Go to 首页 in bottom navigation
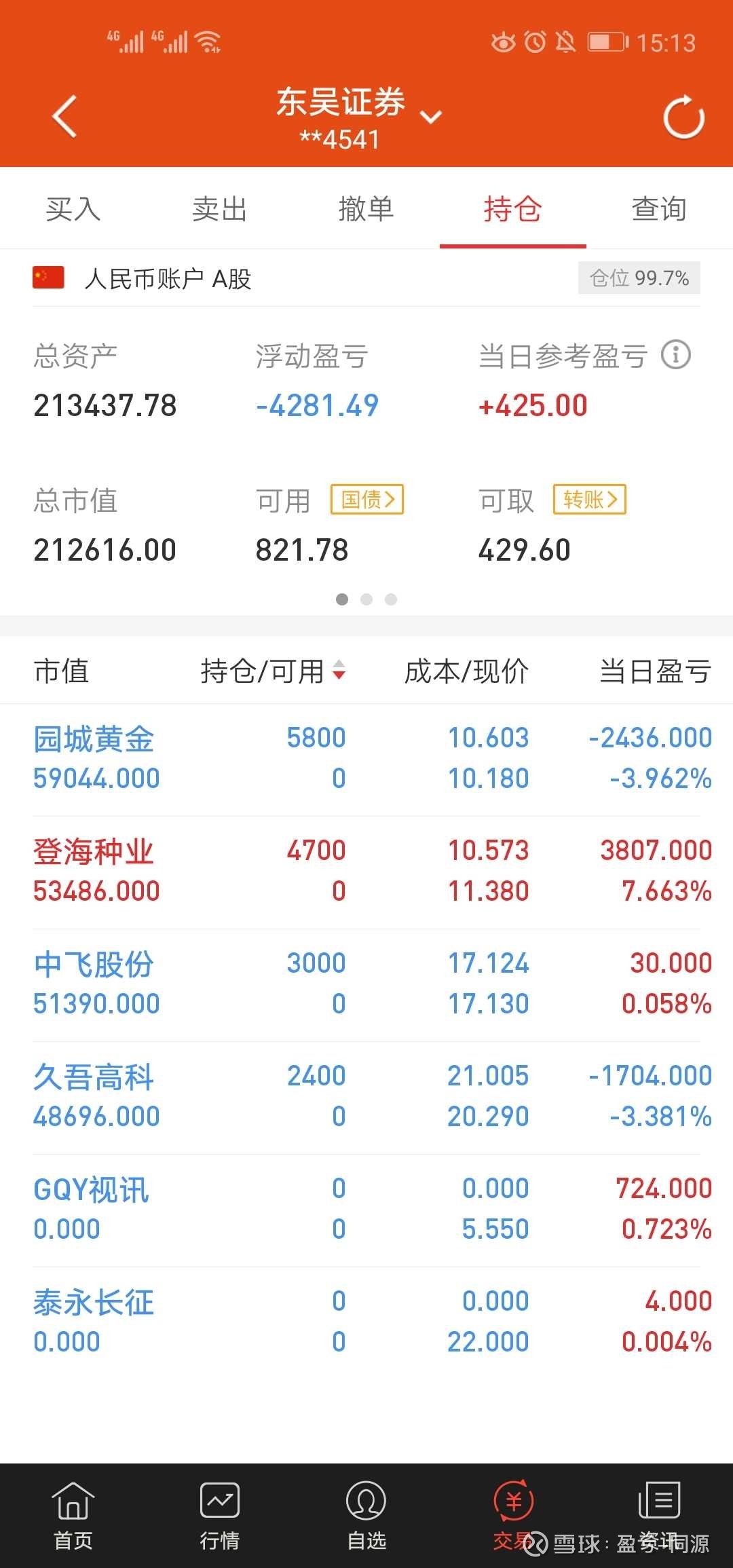This screenshot has height=1568, width=733. coord(73,1515)
